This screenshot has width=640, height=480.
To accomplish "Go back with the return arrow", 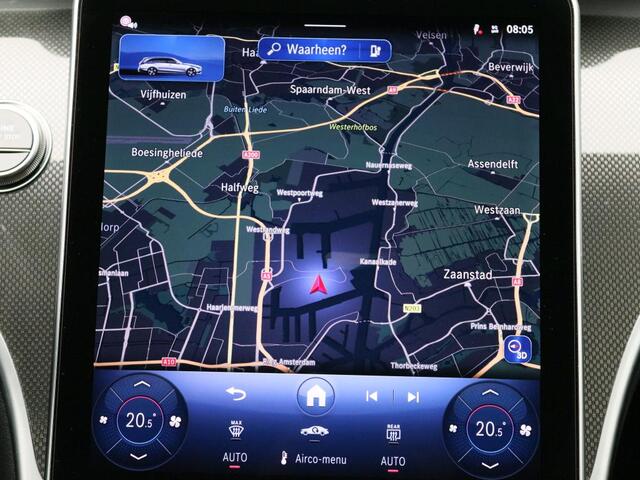I will [x=236, y=394].
